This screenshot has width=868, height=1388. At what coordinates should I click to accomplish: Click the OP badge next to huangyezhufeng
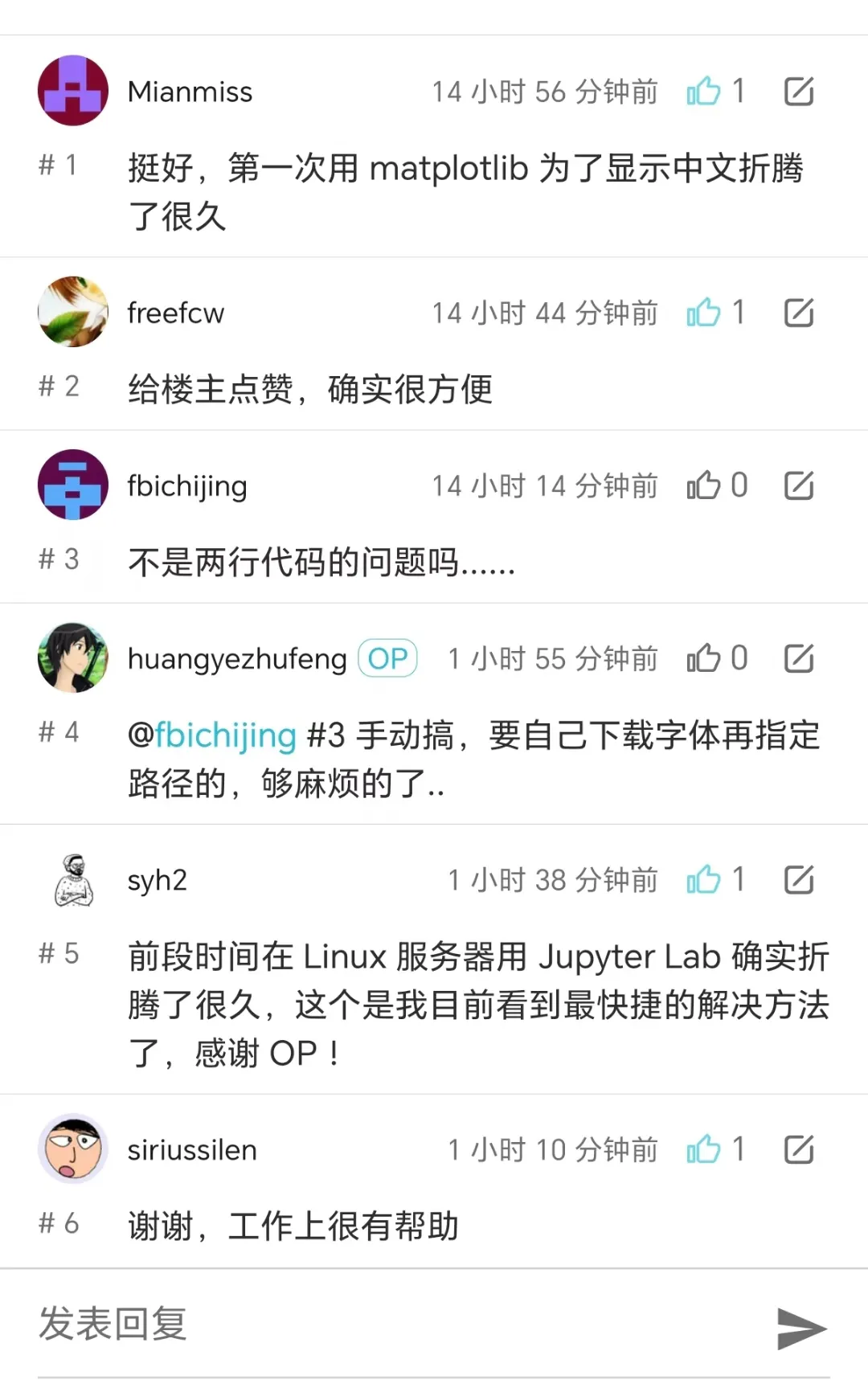coord(388,658)
